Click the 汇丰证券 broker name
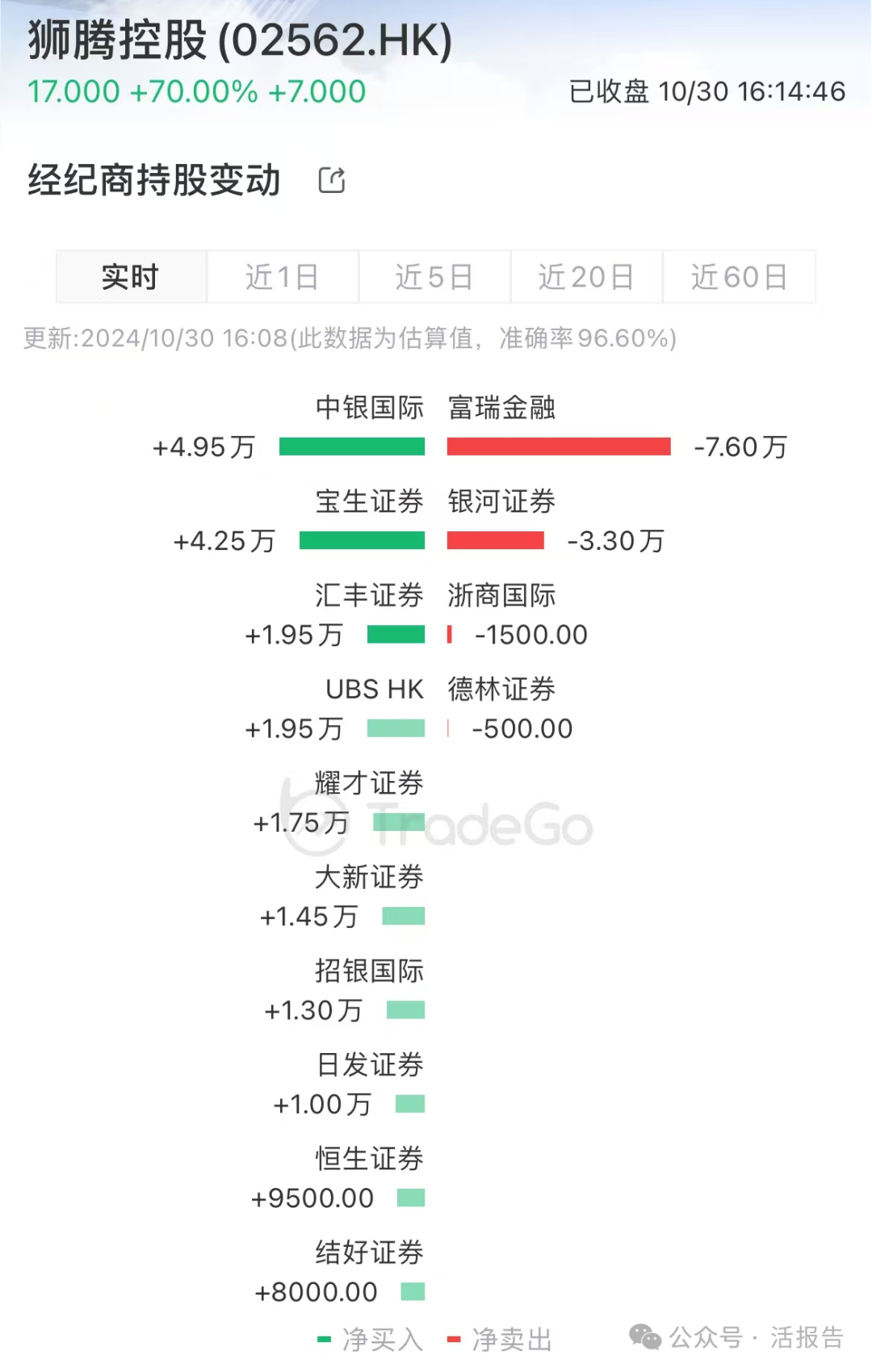This screenshot has height=1372, width=872. [368, 595]
